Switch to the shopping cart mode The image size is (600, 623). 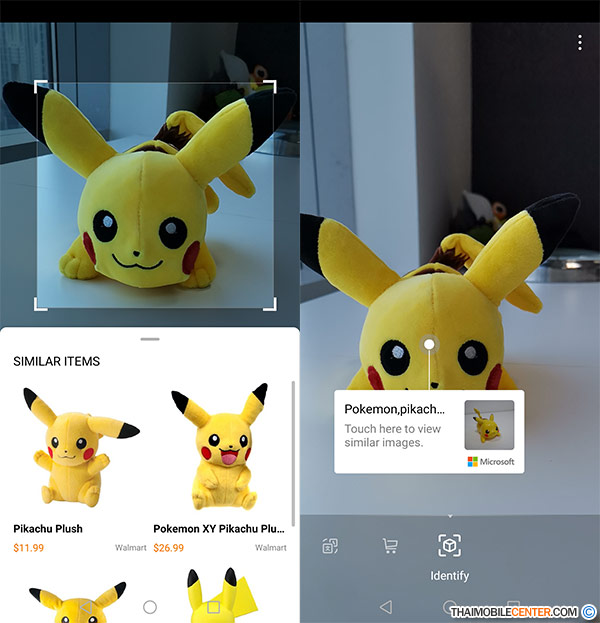391,546
